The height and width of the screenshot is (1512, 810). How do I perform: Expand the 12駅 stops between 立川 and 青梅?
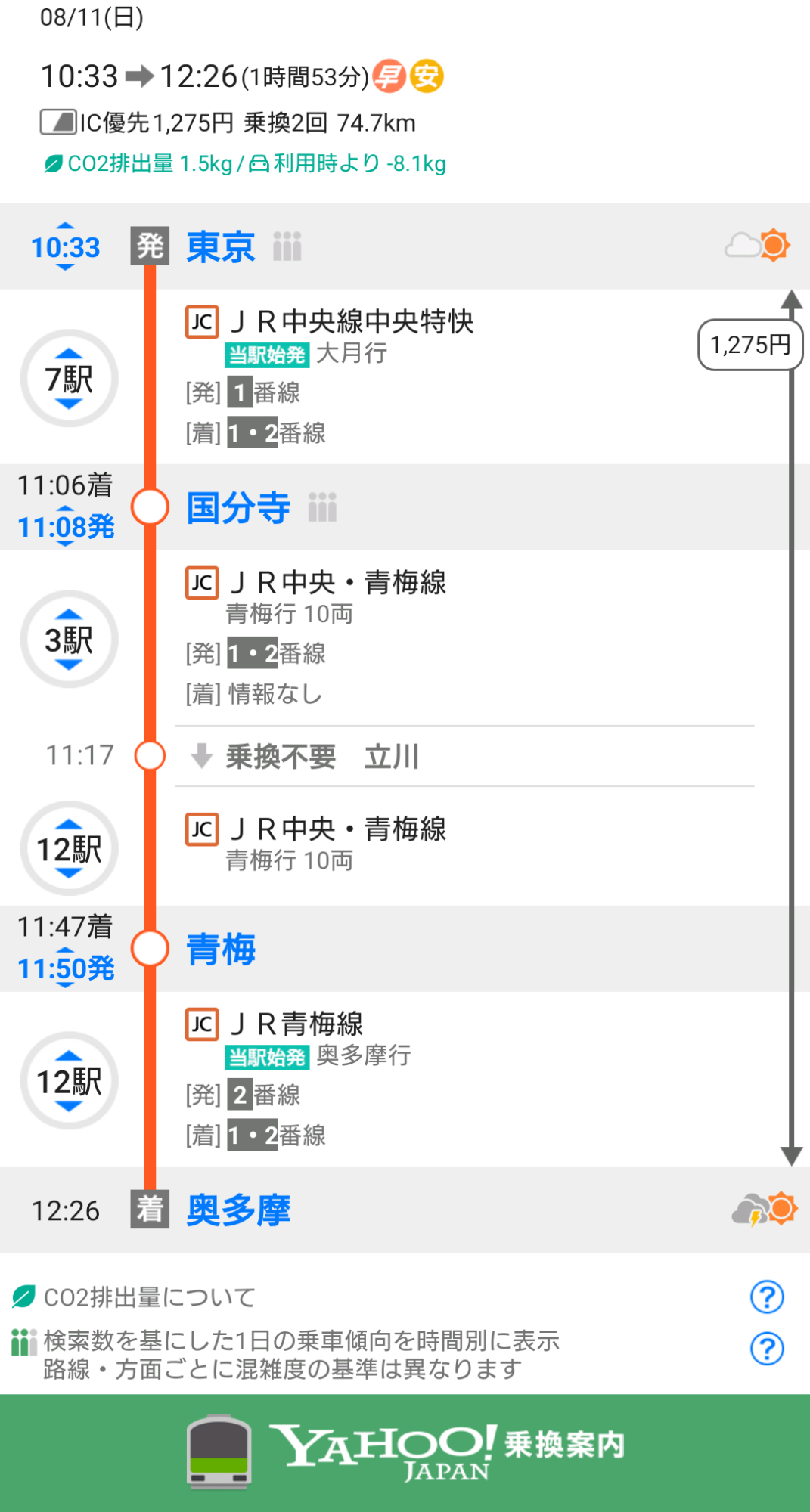click(x=69, y=849)
